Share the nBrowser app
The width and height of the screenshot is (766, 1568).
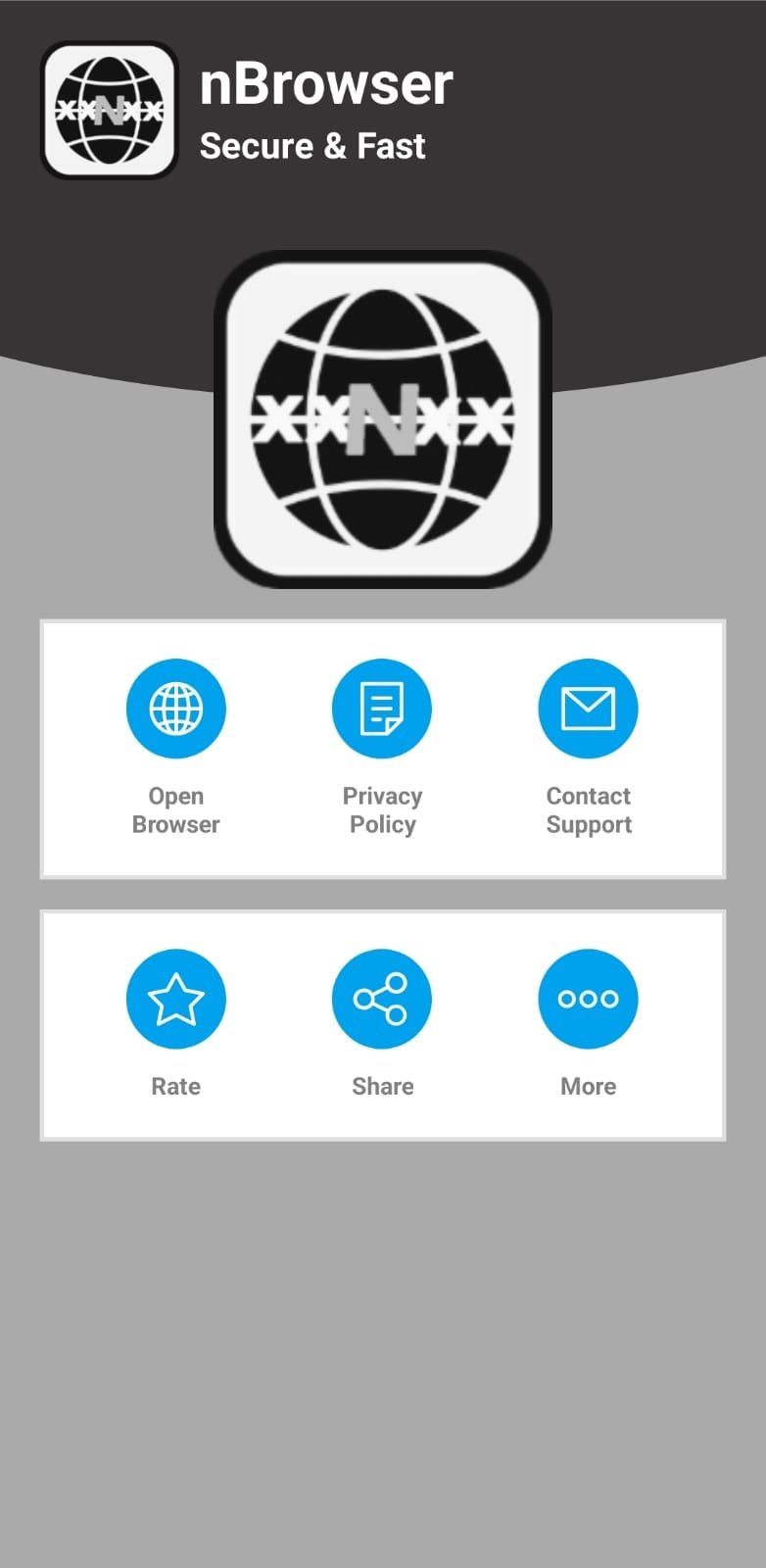click(382, 999)
